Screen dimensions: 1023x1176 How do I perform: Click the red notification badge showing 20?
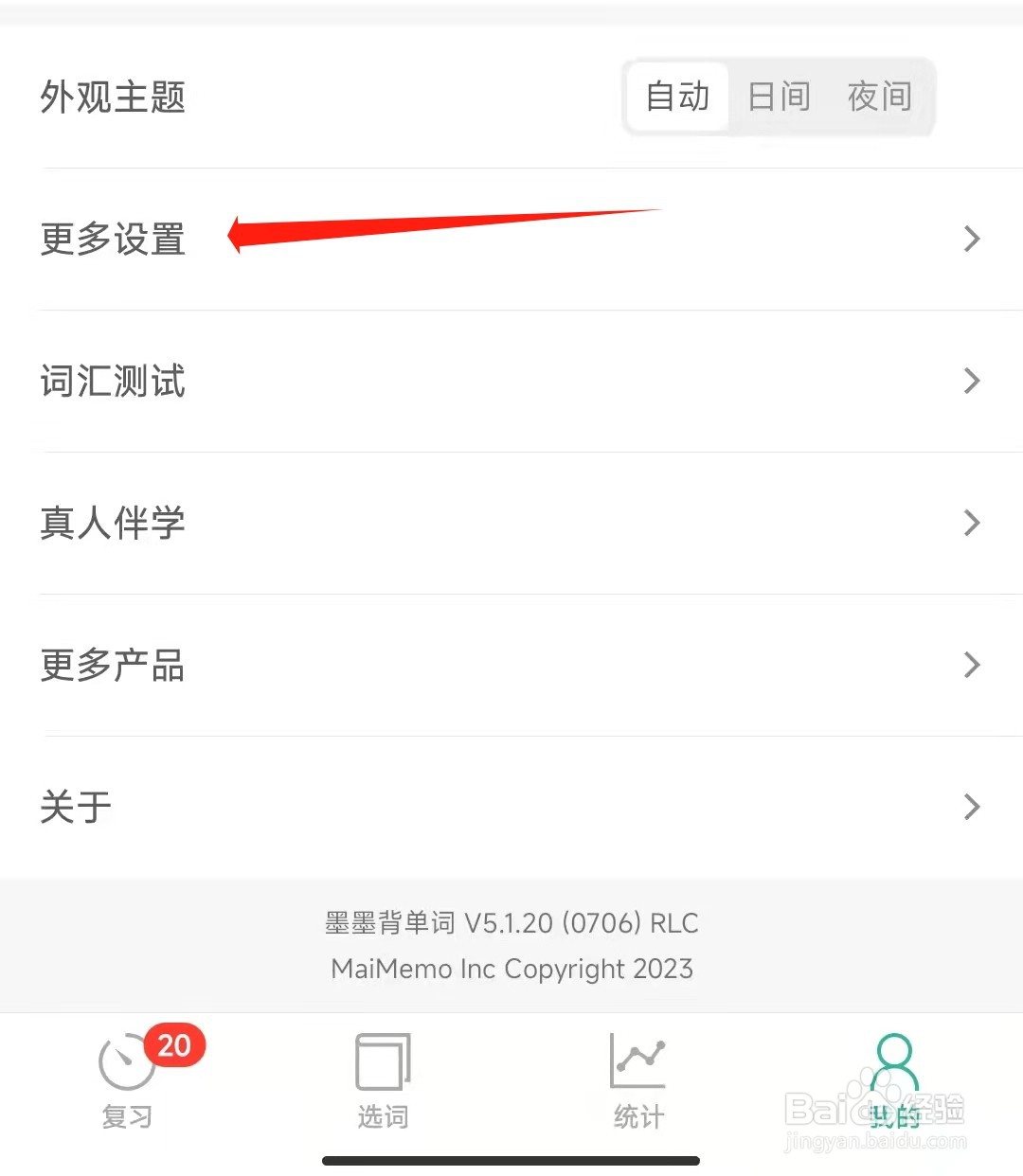[173, 1046]
